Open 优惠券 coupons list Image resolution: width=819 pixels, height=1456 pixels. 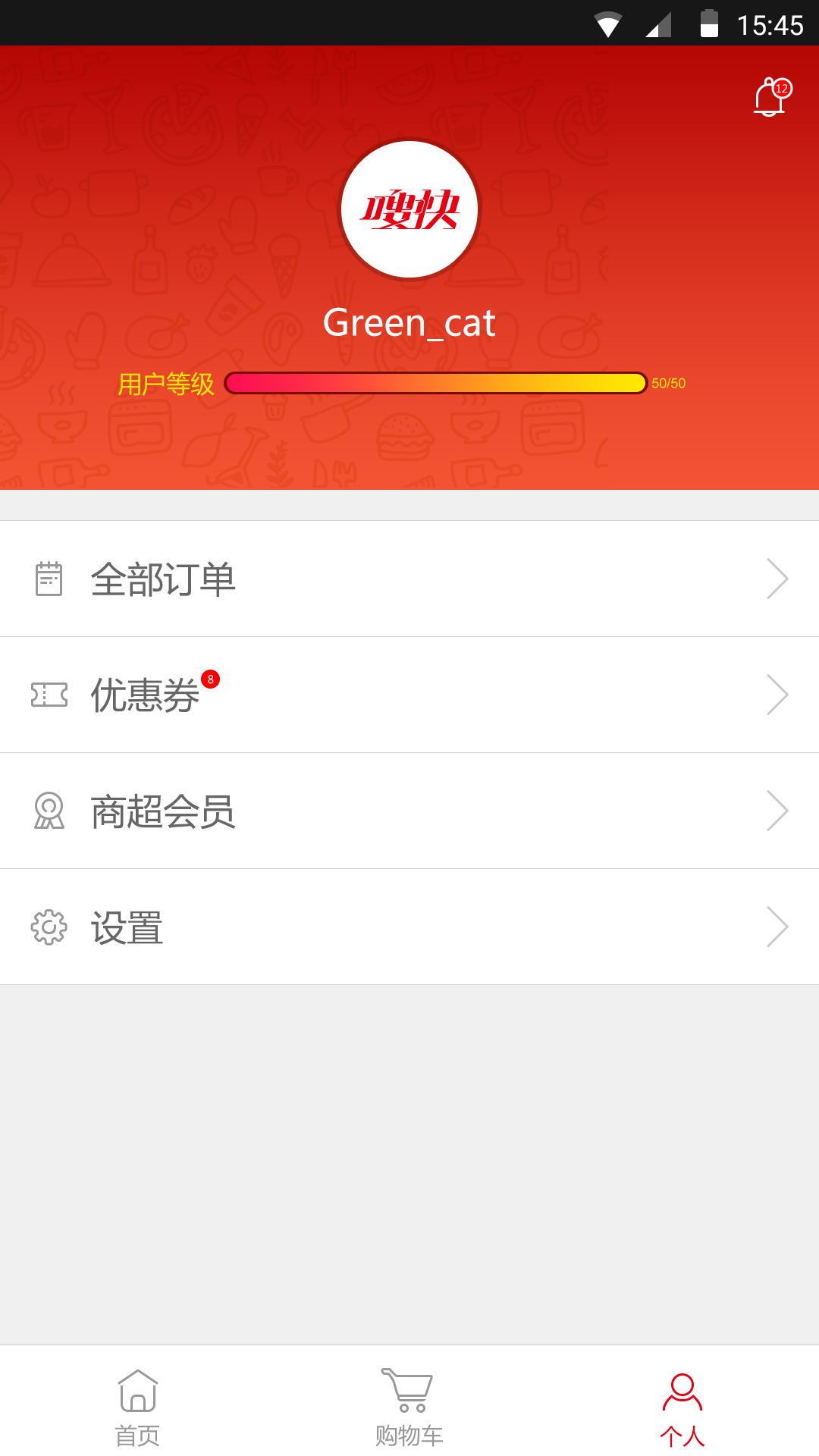[409, 695]
